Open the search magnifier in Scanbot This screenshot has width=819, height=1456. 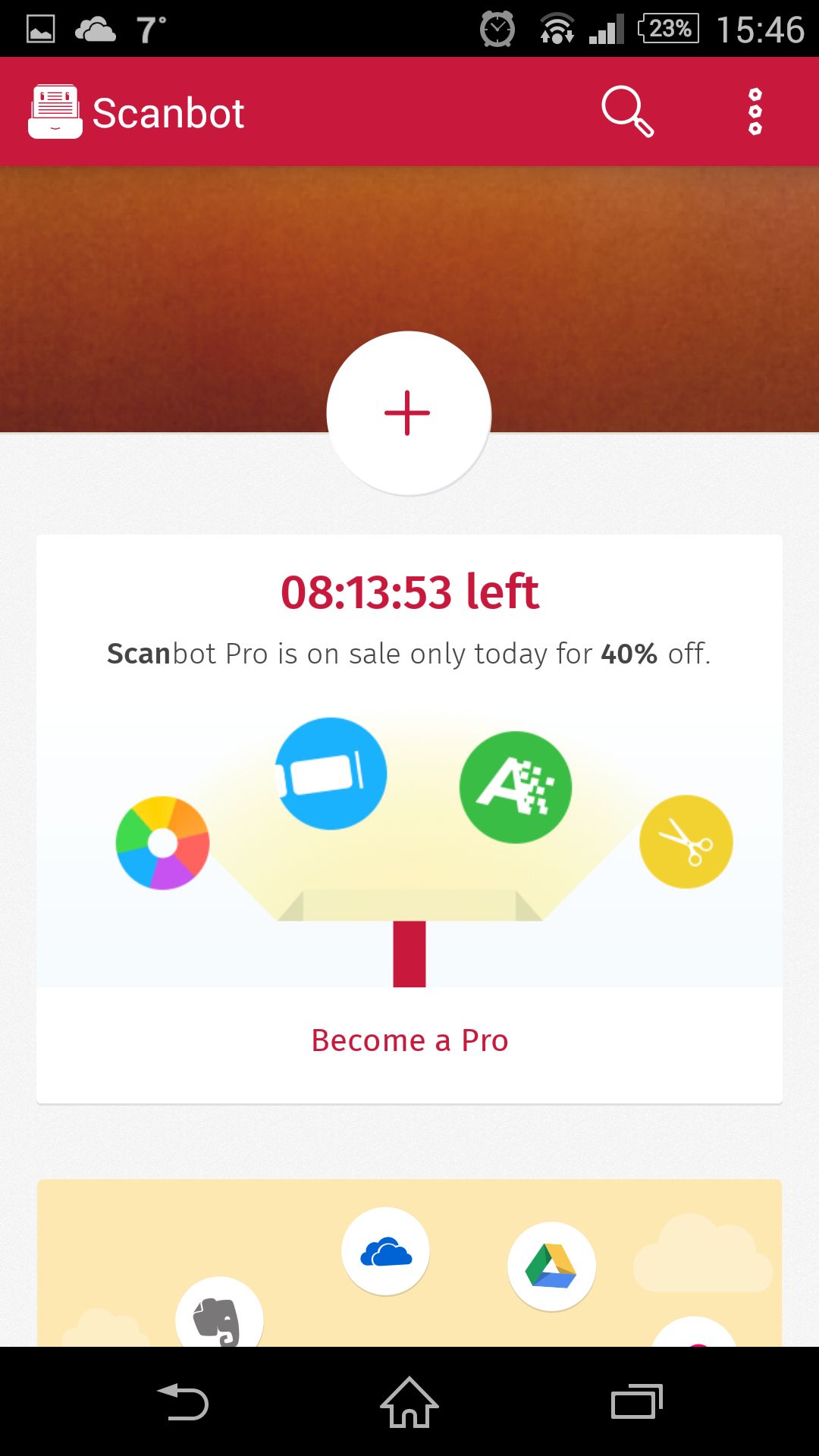627,111
